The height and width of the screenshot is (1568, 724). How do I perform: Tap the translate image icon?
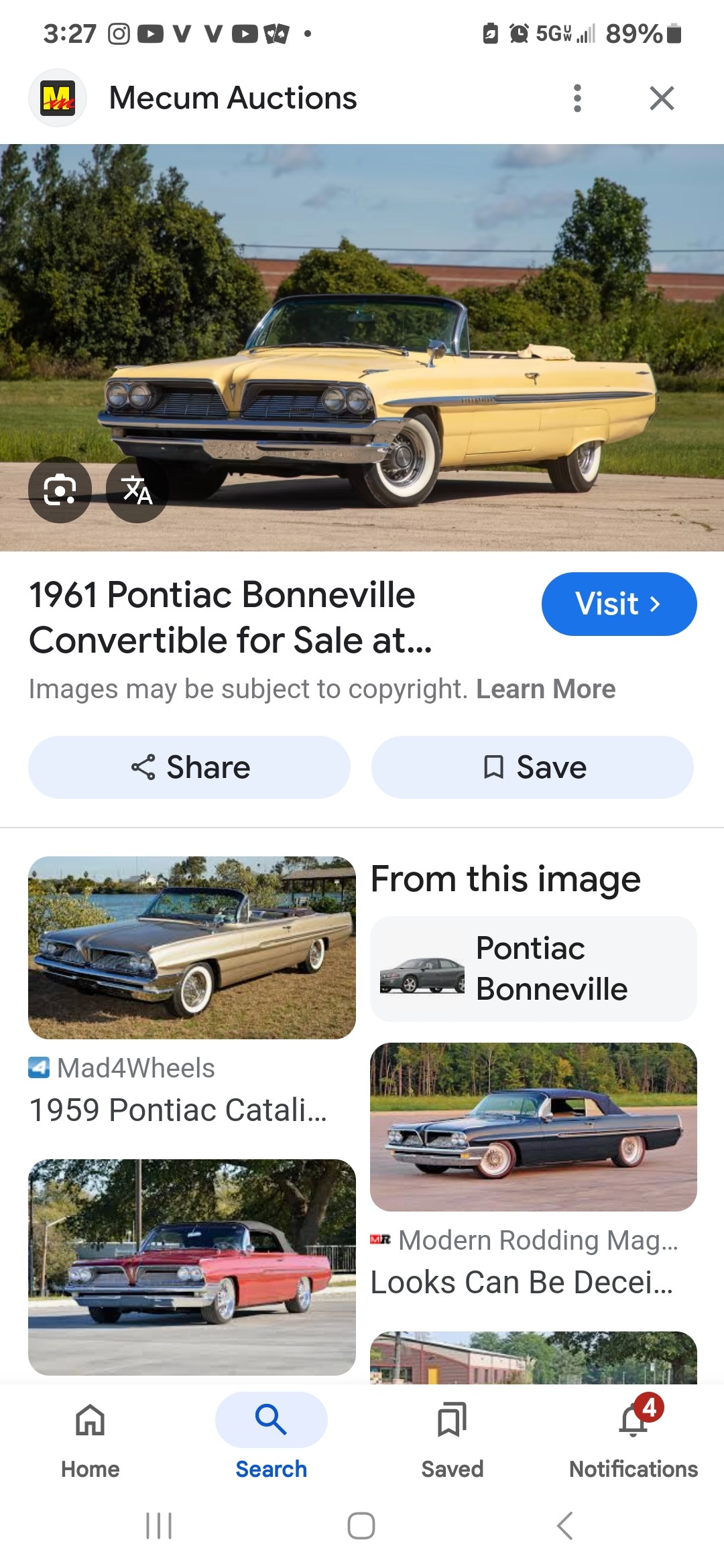pyautogui.click(x=137, y=490)
